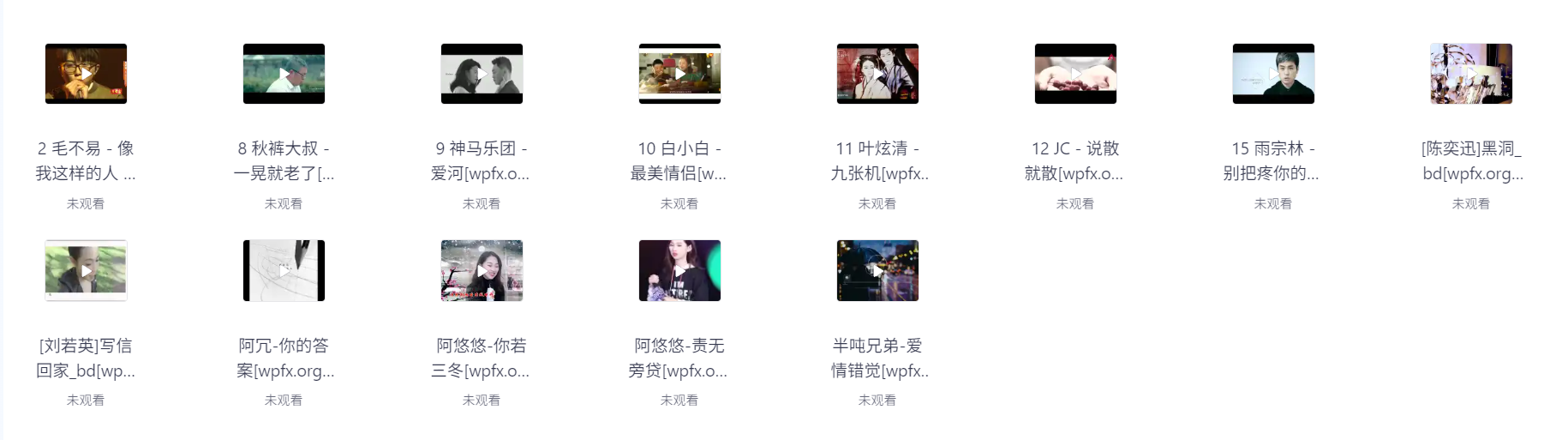The width and height of the screenshot is (1568, 440).
Task: Play 雨宗林 别把疼你的 video
Action: click(x=1273, y=74)
